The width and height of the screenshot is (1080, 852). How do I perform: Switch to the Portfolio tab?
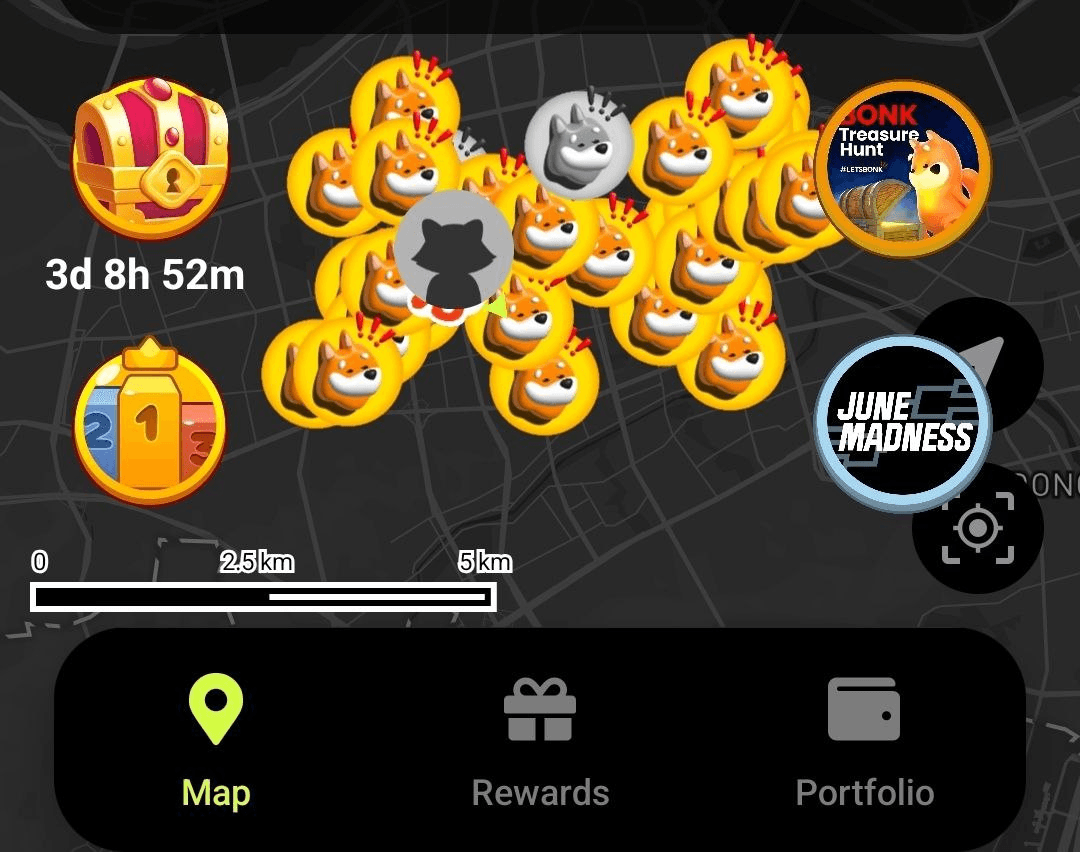point(864,742)
